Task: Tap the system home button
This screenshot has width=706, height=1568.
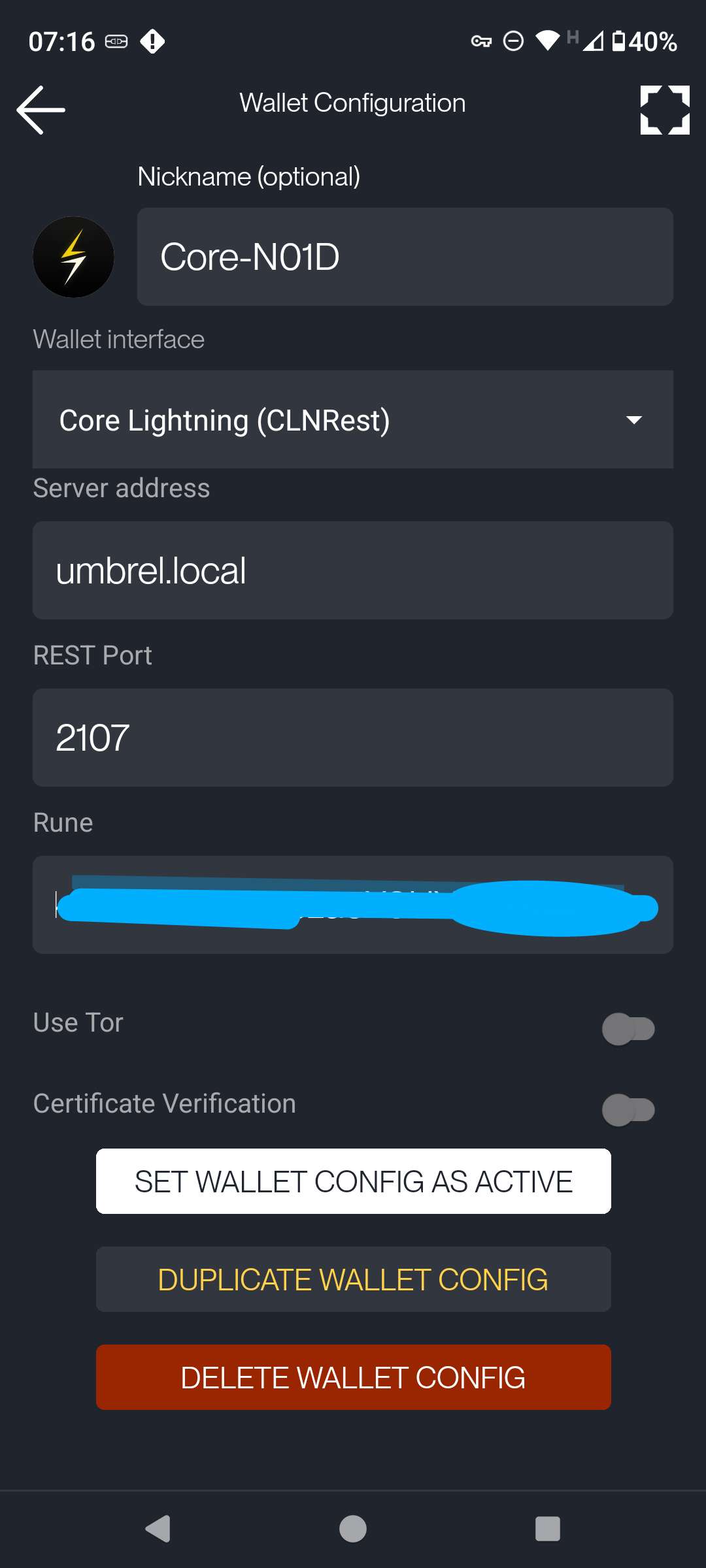Action: pos(353,1529)
